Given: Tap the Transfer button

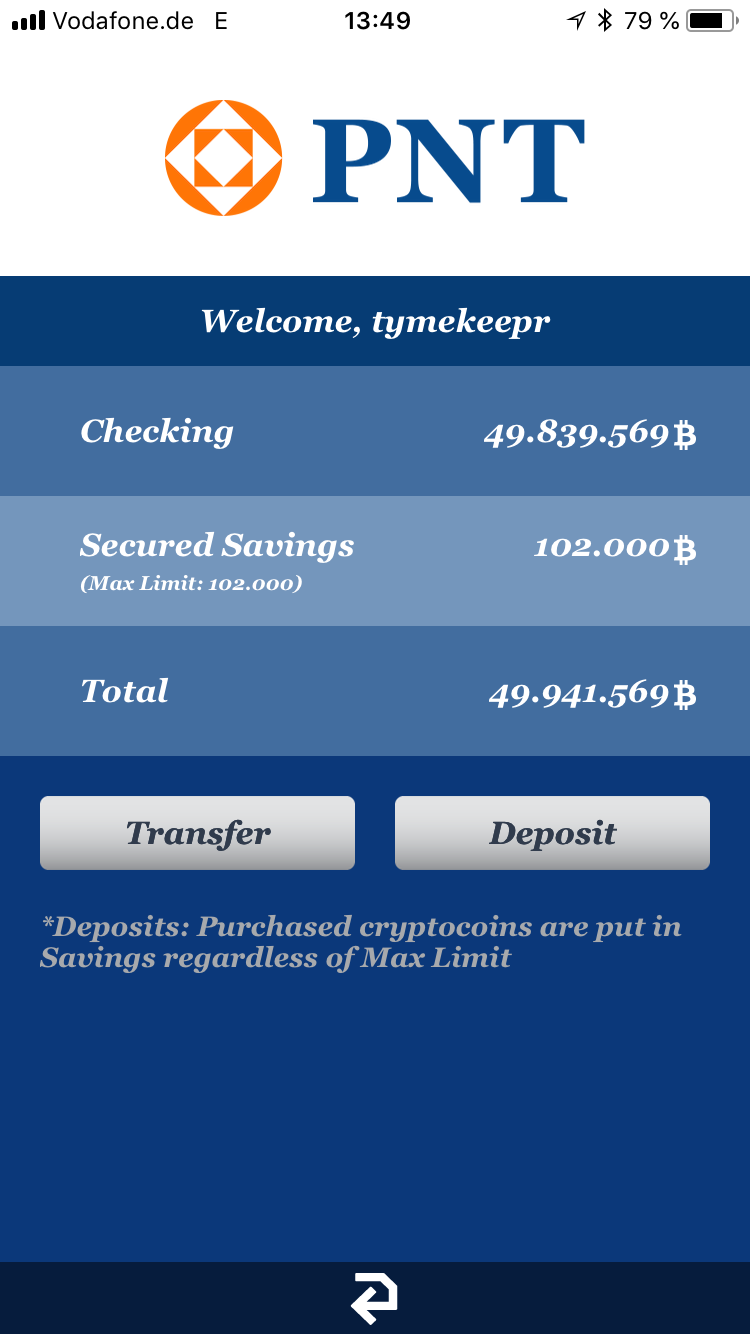Looking at the screenshot, I should click(197, 833).
